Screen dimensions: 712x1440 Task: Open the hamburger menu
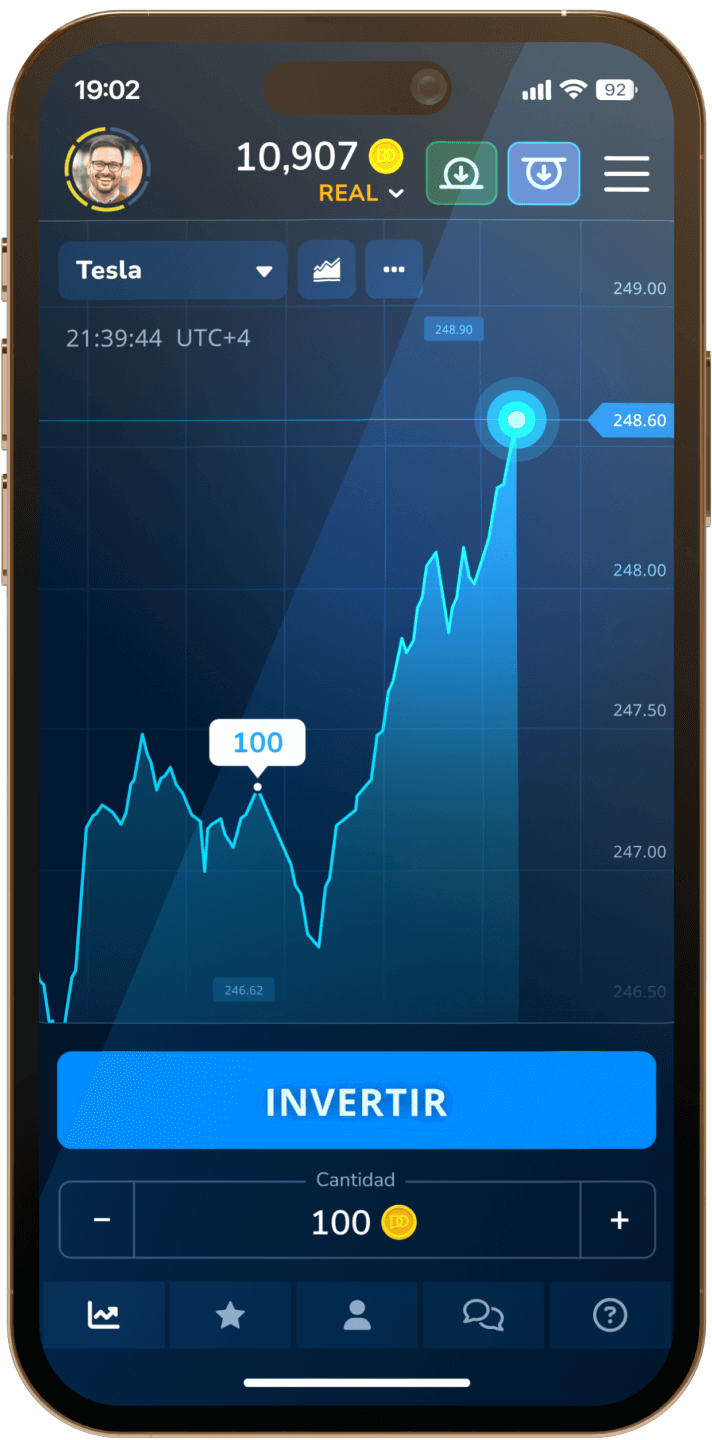627,174
